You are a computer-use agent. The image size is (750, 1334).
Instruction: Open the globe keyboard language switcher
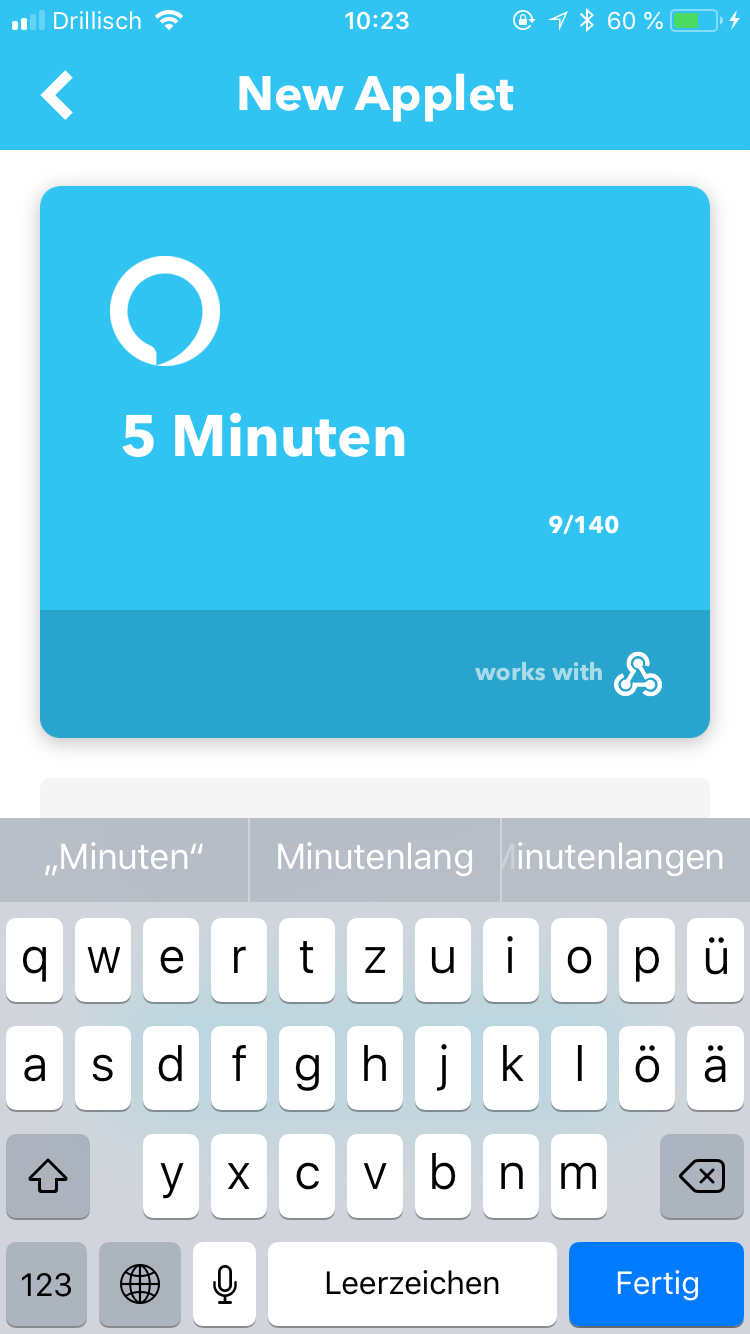[140, 1283]
